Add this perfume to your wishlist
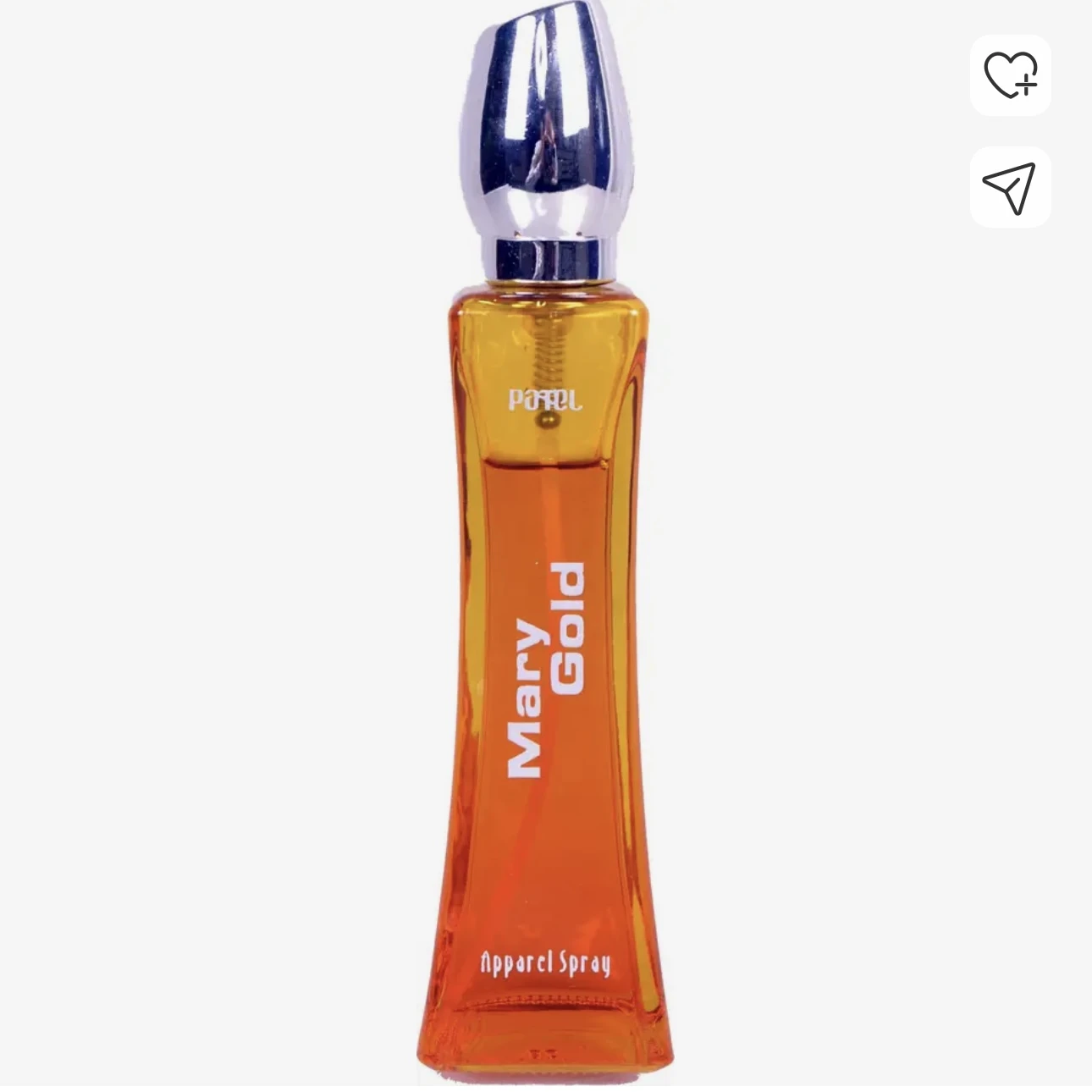 [1010, 75]
